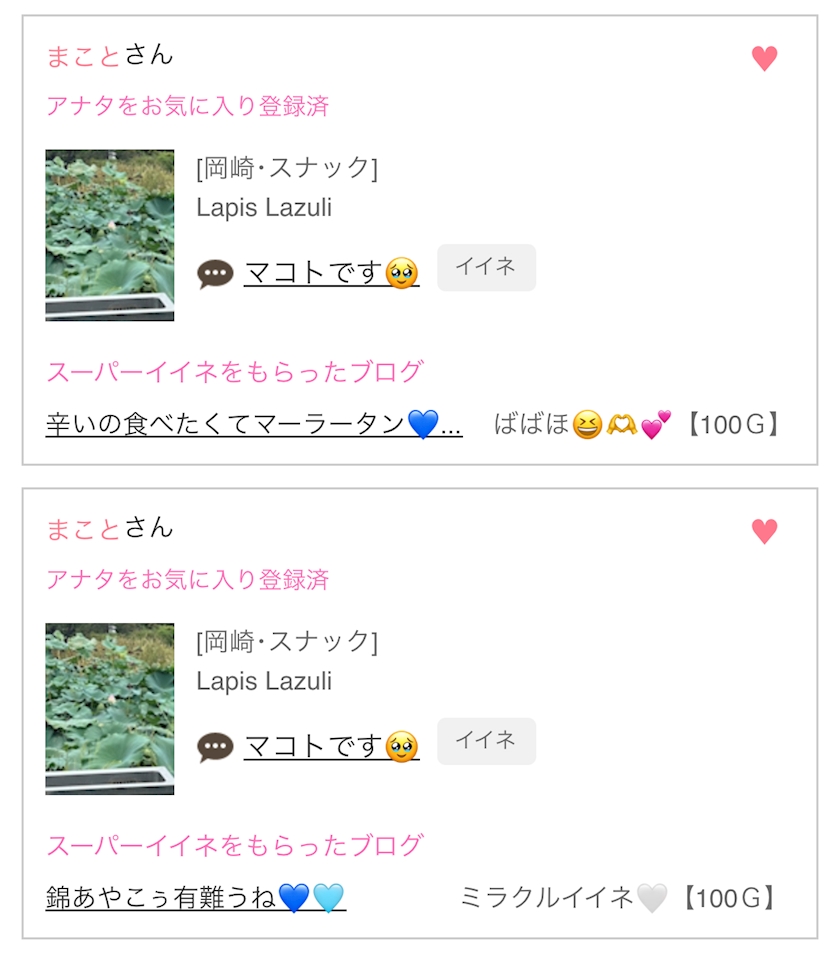This screenshot has height=961, width=840.
Task: Open the profile photo in the マーラータン card
Action: (x=110, y=235)
